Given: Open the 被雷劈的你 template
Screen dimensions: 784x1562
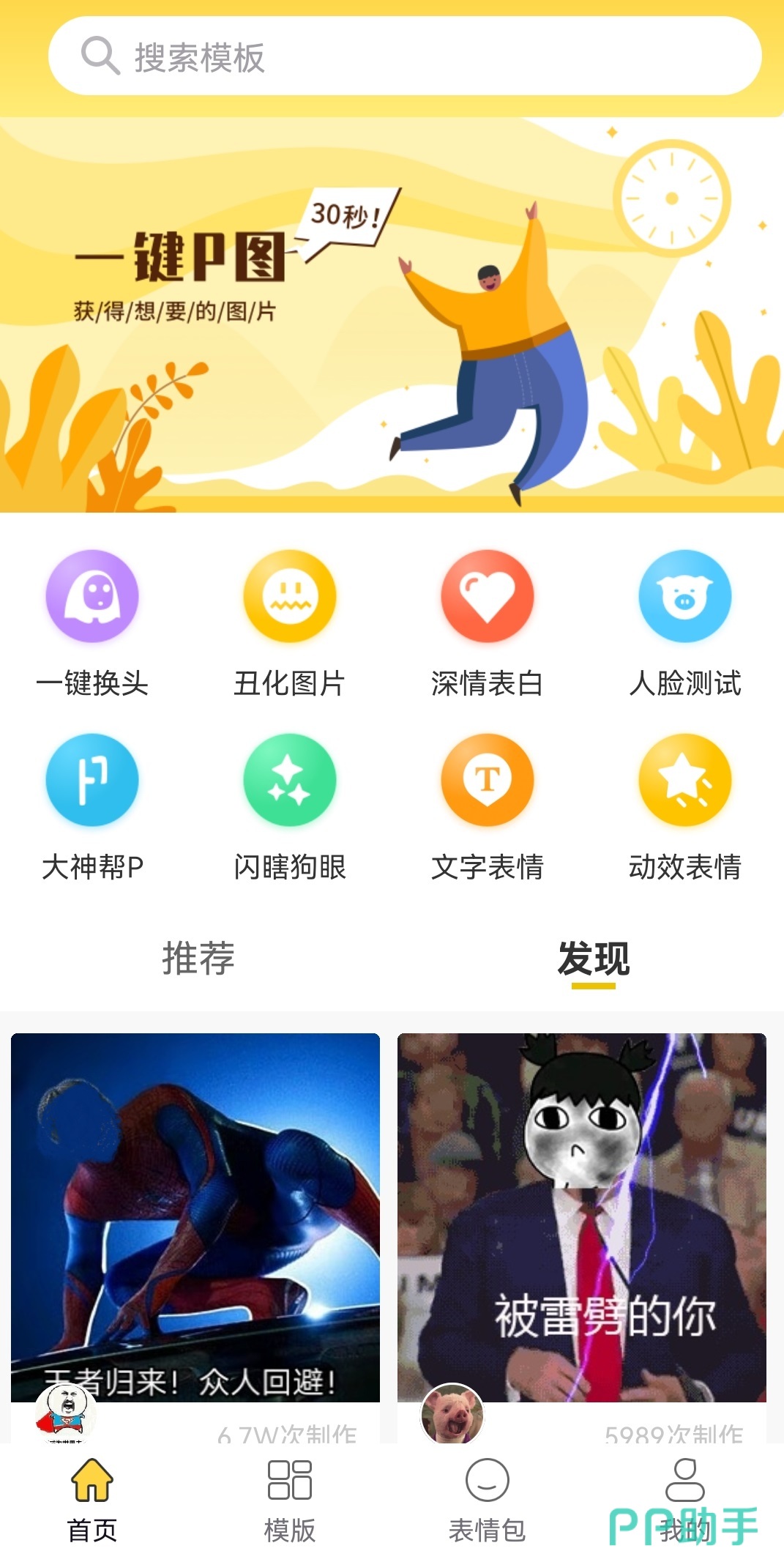Looking at the screenshot, I should click(x=581, y=1216).
